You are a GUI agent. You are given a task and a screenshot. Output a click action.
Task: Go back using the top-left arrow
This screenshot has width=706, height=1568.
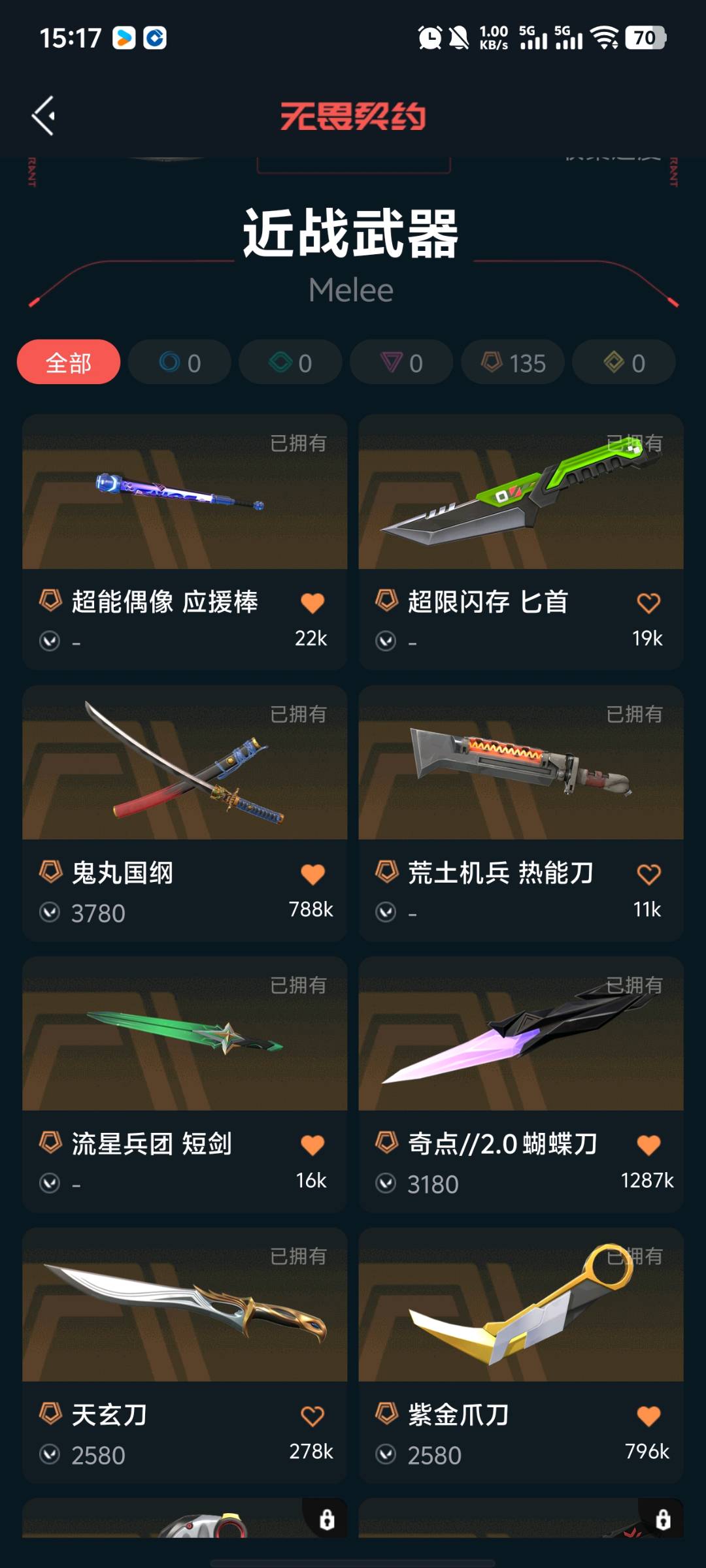[x=44, y=116]
